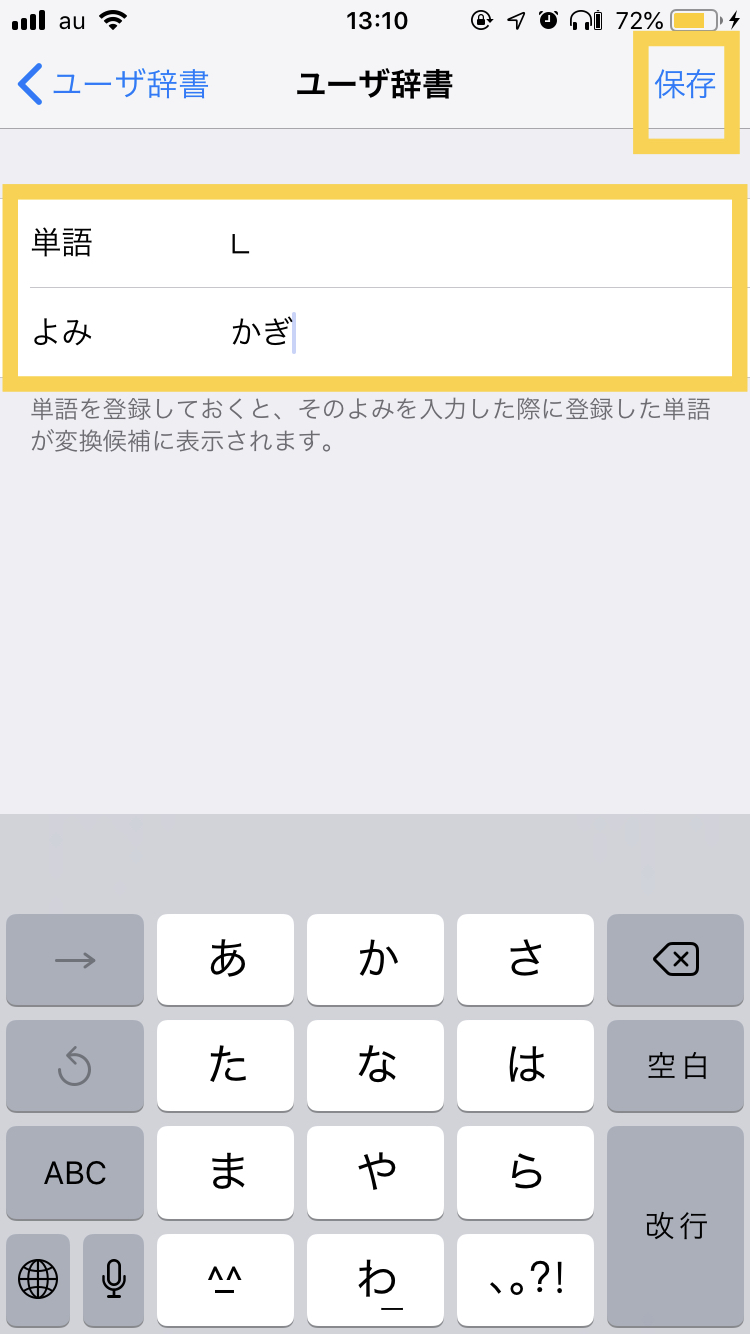
Task: Tap 保存 to save the entry
Action: [685, 85]
